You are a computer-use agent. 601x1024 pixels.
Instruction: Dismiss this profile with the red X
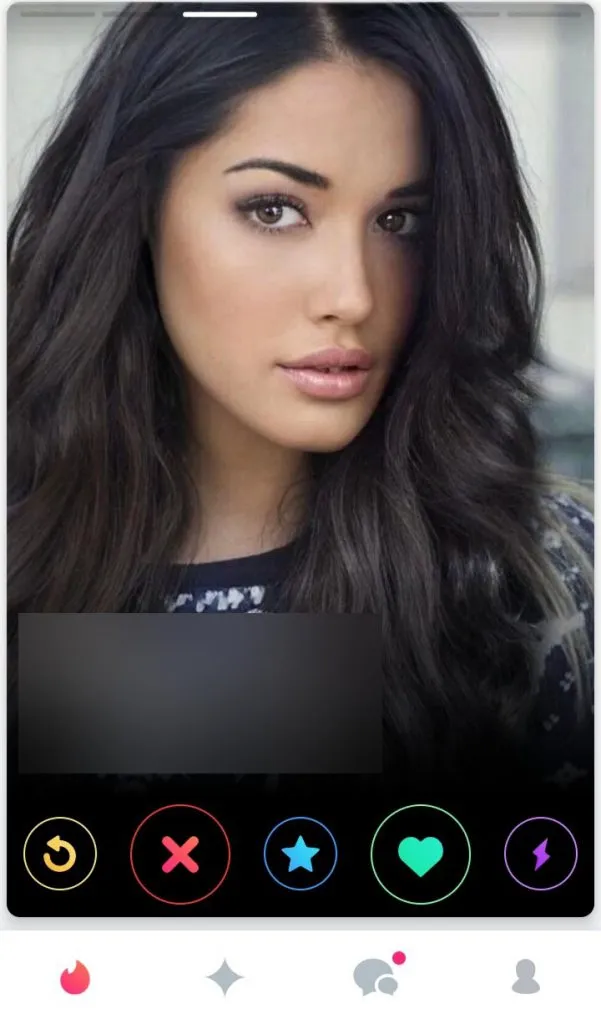click(180, 854)
